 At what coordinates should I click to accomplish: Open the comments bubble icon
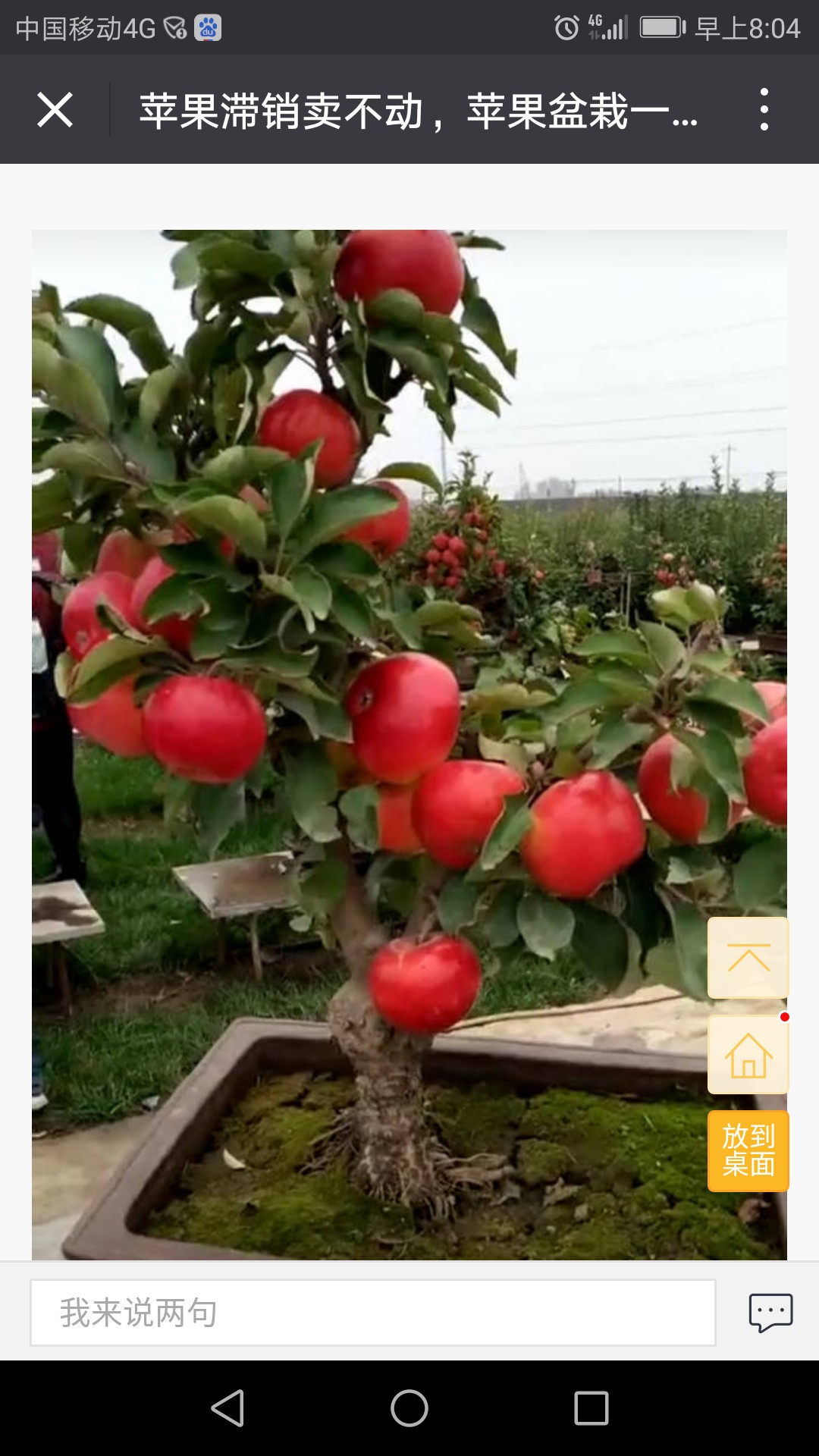[770, 1313]
